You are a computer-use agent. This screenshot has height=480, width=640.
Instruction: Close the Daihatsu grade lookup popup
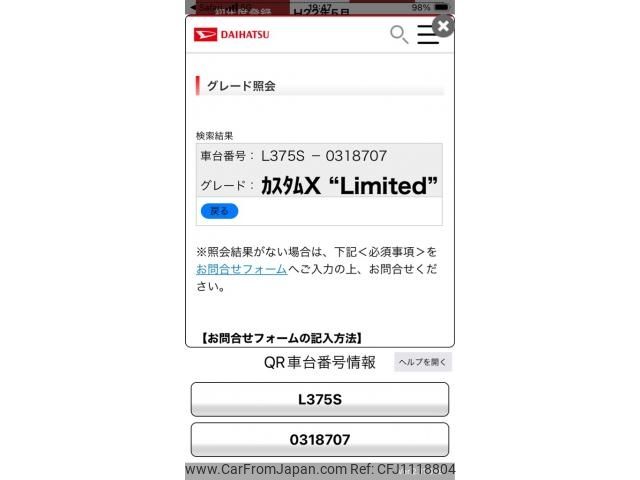(x=442, y=27)
